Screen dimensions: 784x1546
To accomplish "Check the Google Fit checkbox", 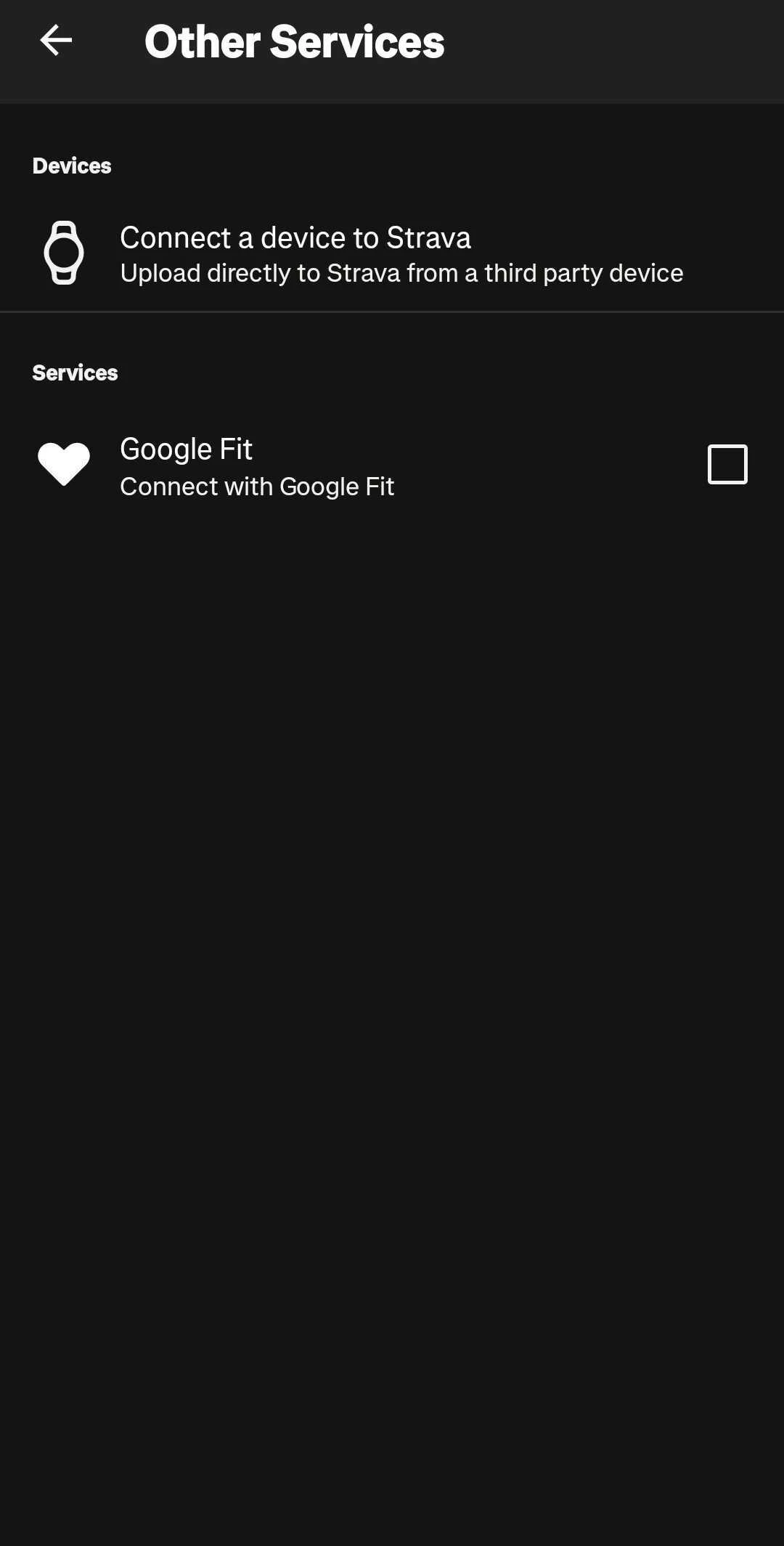I will (x=727, y=464).
